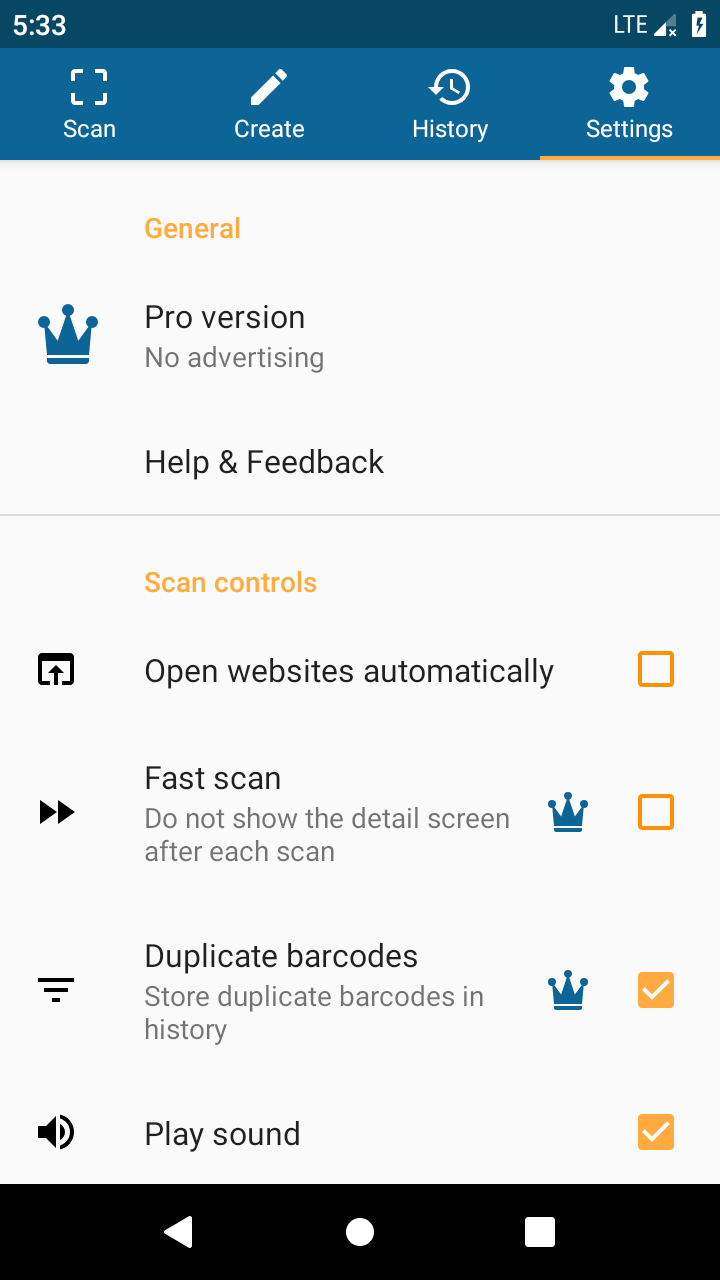
Task: Tap the crown icon next to Pro version
Action: (66, 334)
